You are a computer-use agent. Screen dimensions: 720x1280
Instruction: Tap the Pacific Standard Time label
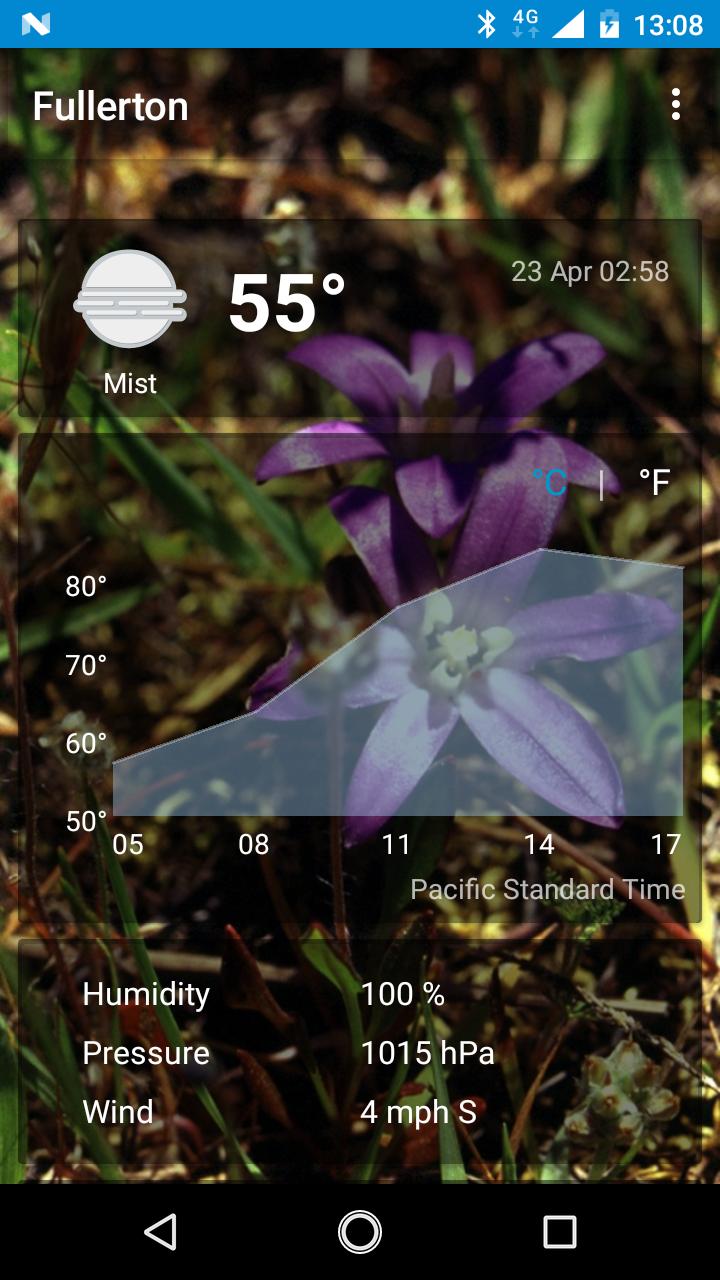click(550, 888)
